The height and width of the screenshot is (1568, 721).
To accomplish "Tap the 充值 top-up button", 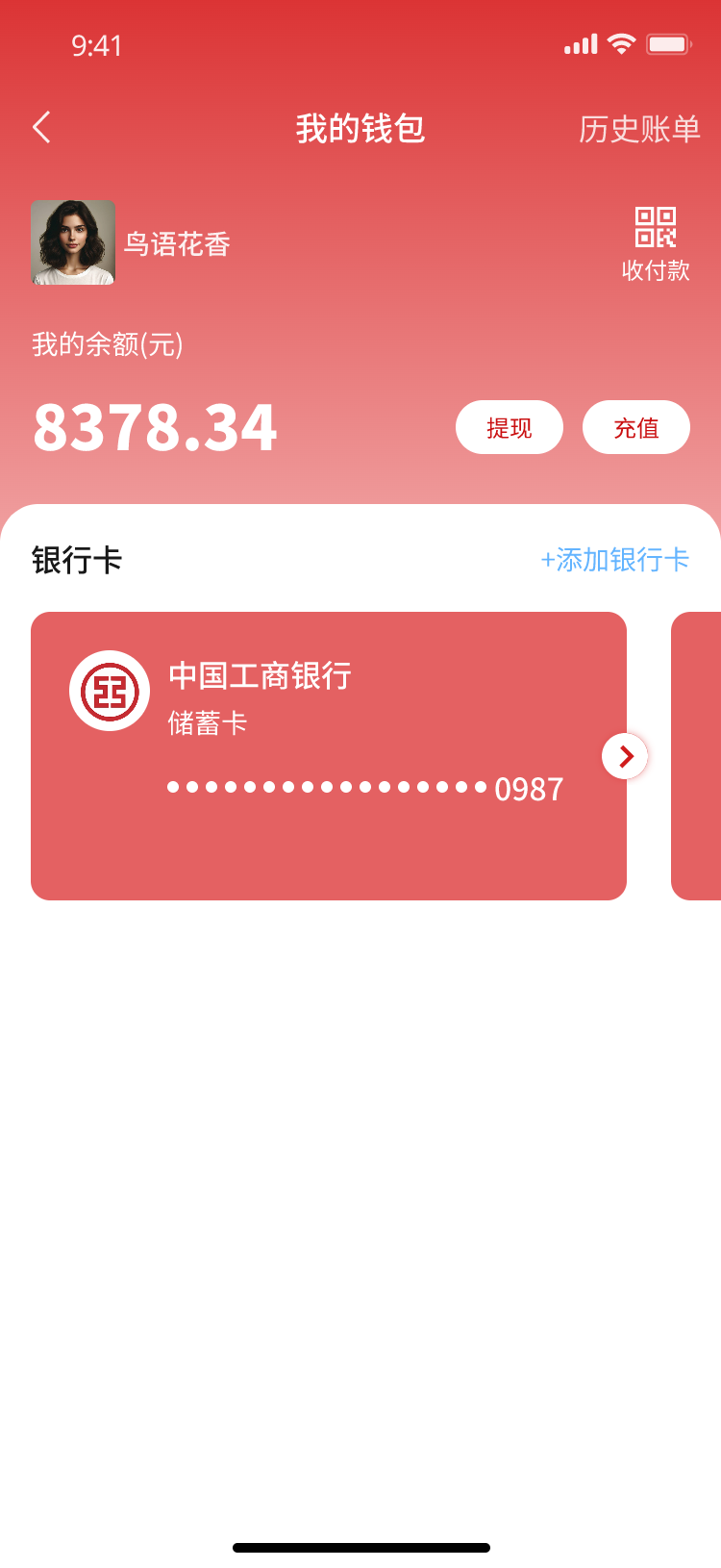I will 635,427.
